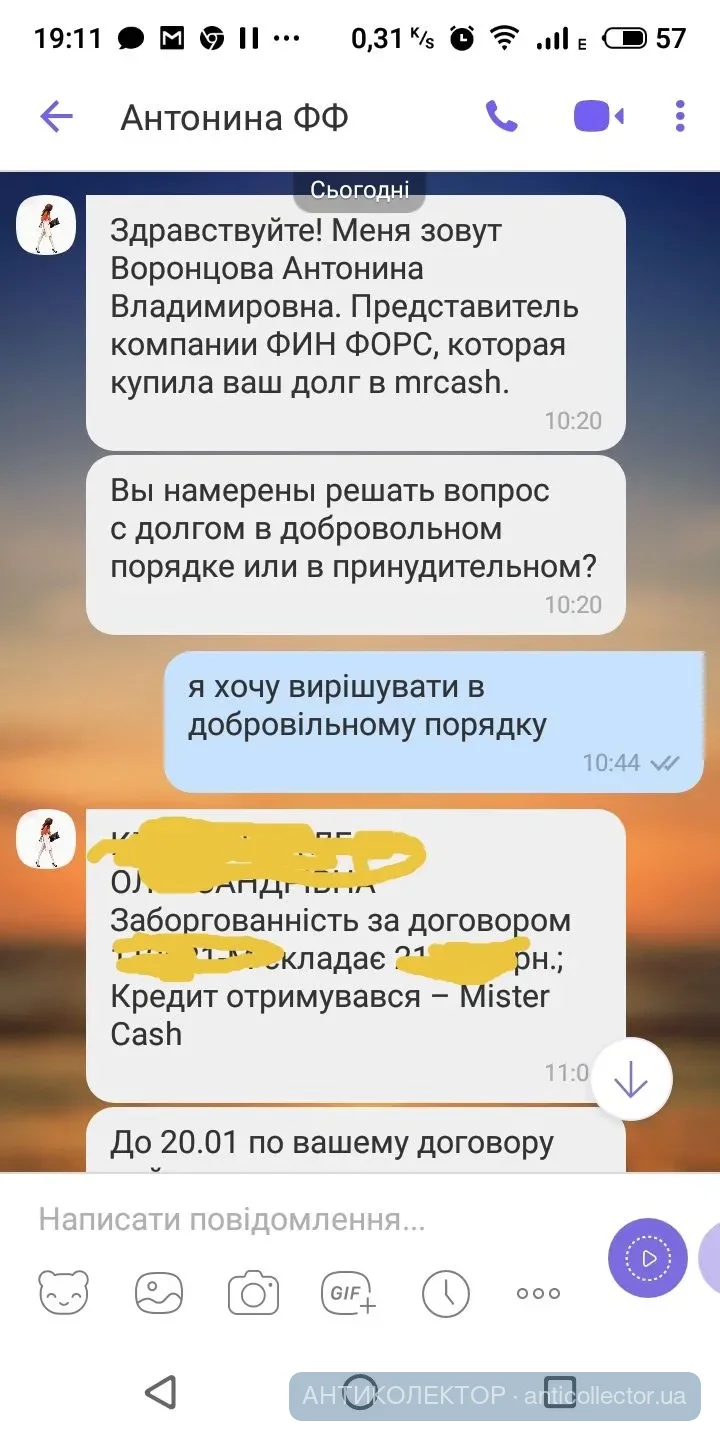The width and height of the screenshot is (720, 1440).
Task: Start a video call with Антонина ФФ
Action: pos(598,117)
